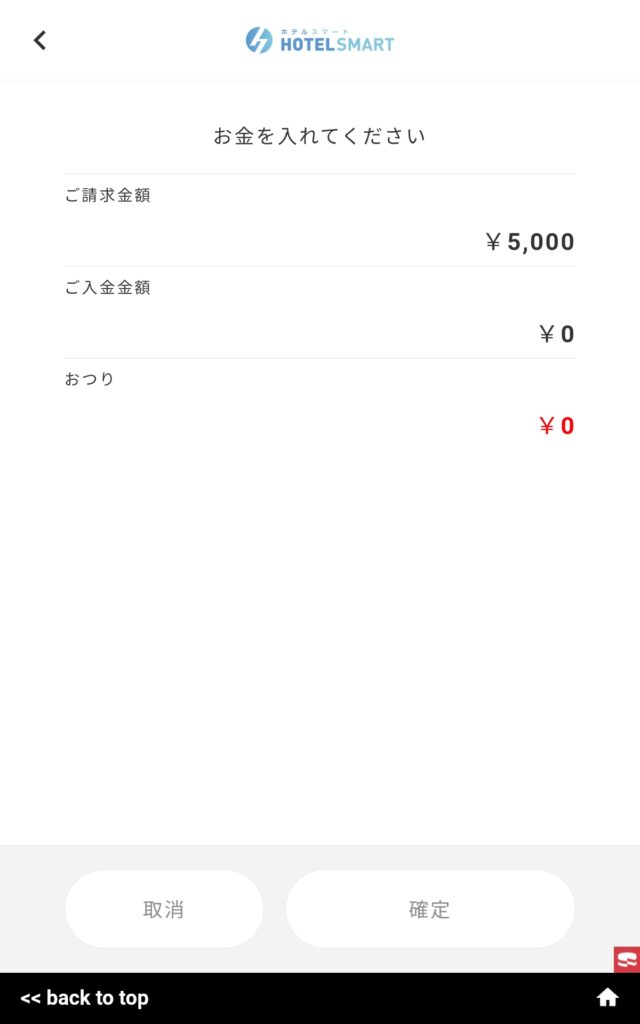
Task: Open the home icon in the bottom bar
Action: coord(607,997)
